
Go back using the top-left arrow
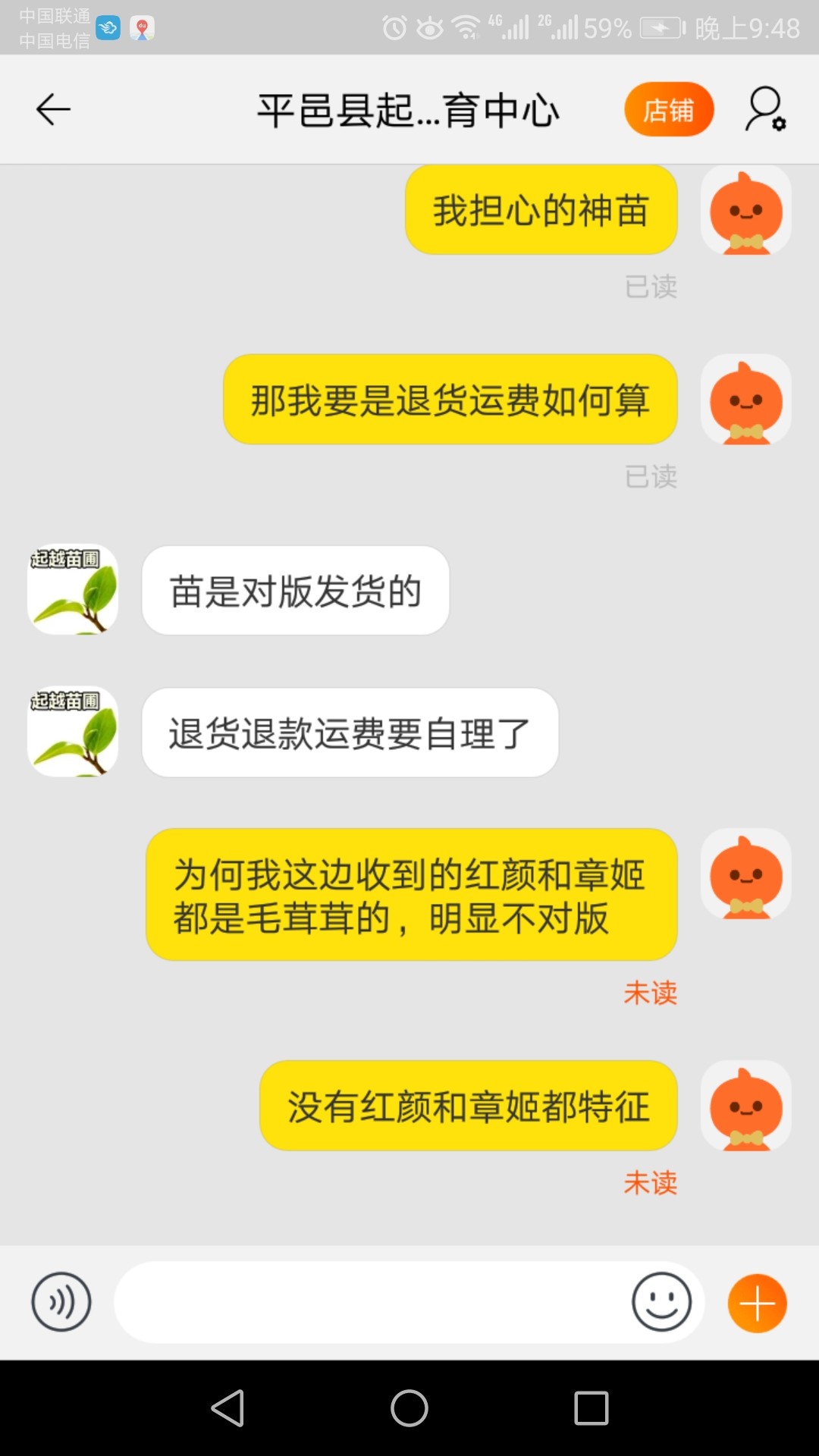point(53,110)
